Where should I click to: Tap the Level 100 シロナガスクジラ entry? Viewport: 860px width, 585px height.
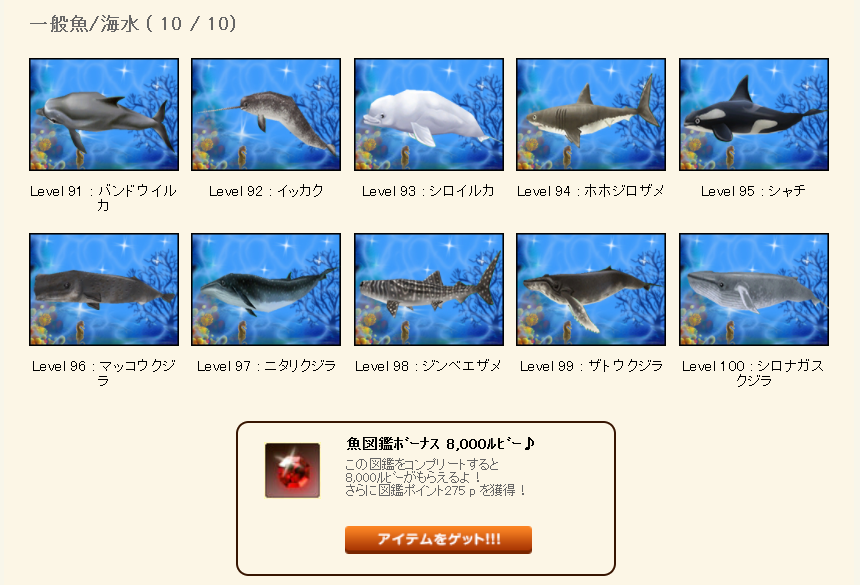754,290
